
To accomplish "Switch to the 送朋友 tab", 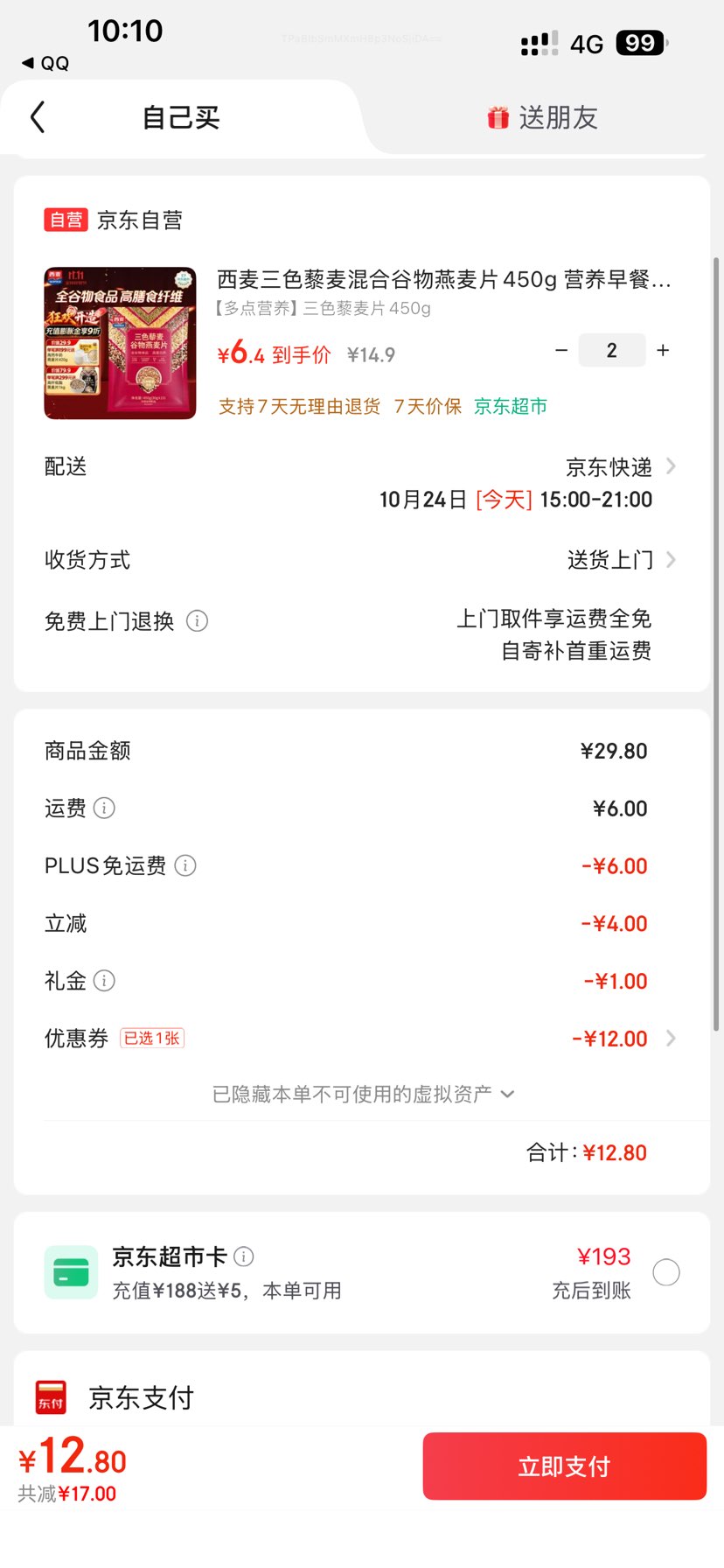I will click(543, 118).
